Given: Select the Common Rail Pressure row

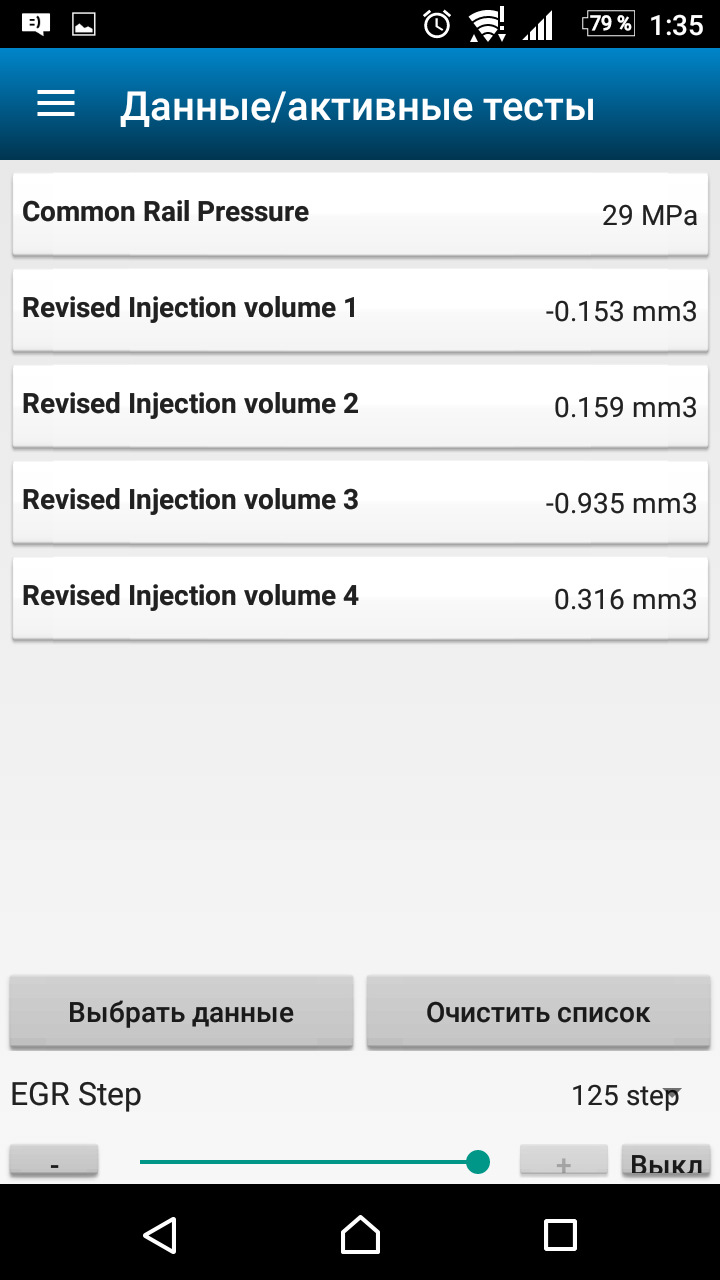Looking at the screenshot, I should click(x=360, y=214).
